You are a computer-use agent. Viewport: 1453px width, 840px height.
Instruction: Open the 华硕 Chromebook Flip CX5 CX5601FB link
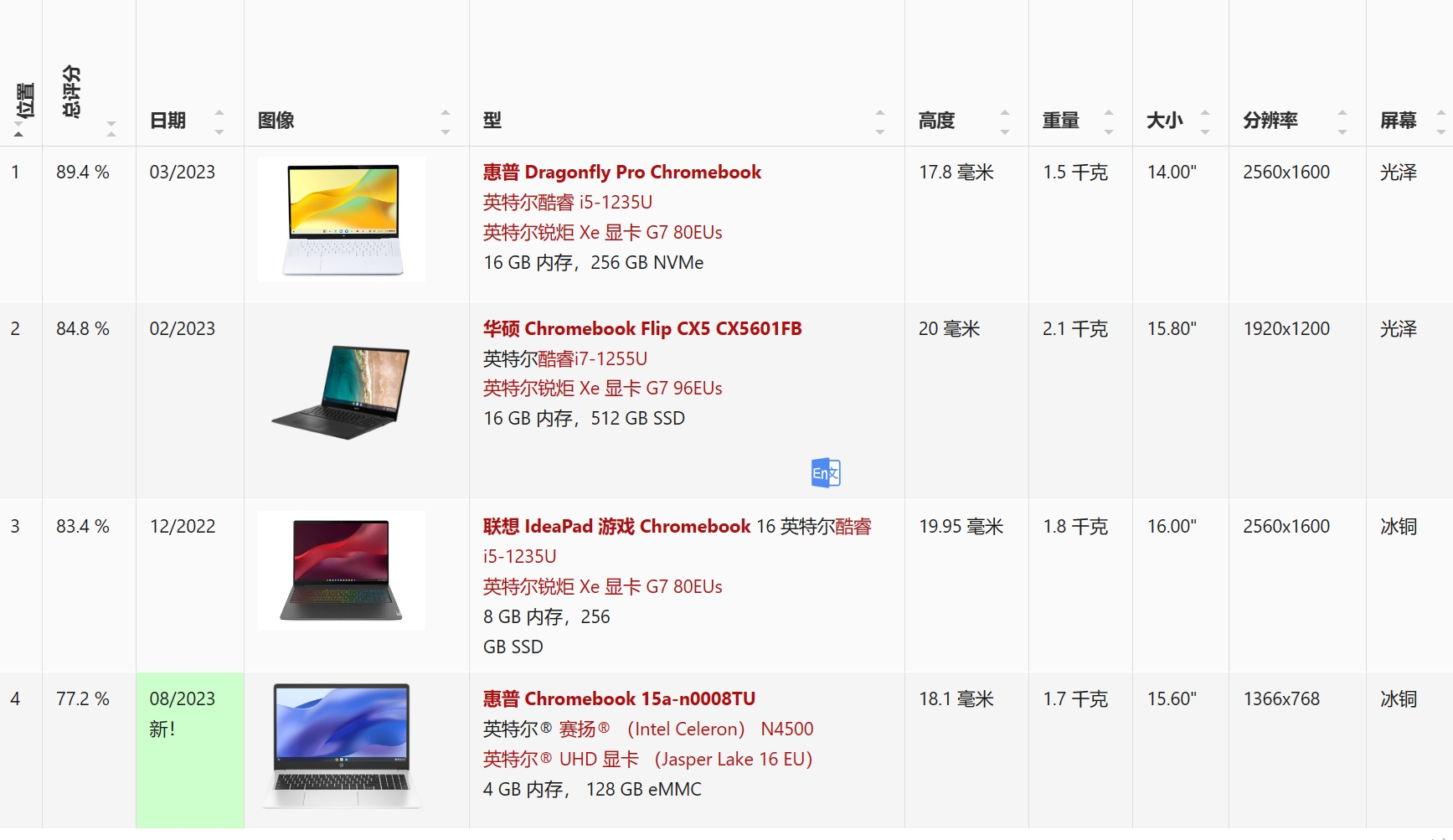(641, 329)
